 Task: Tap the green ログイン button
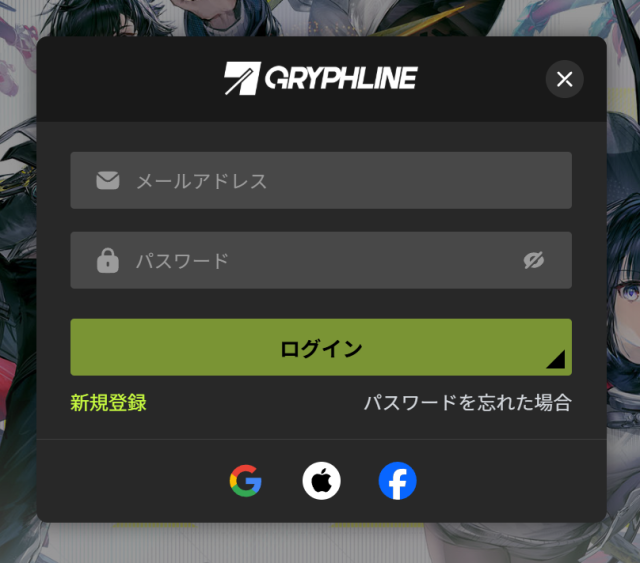320,348
